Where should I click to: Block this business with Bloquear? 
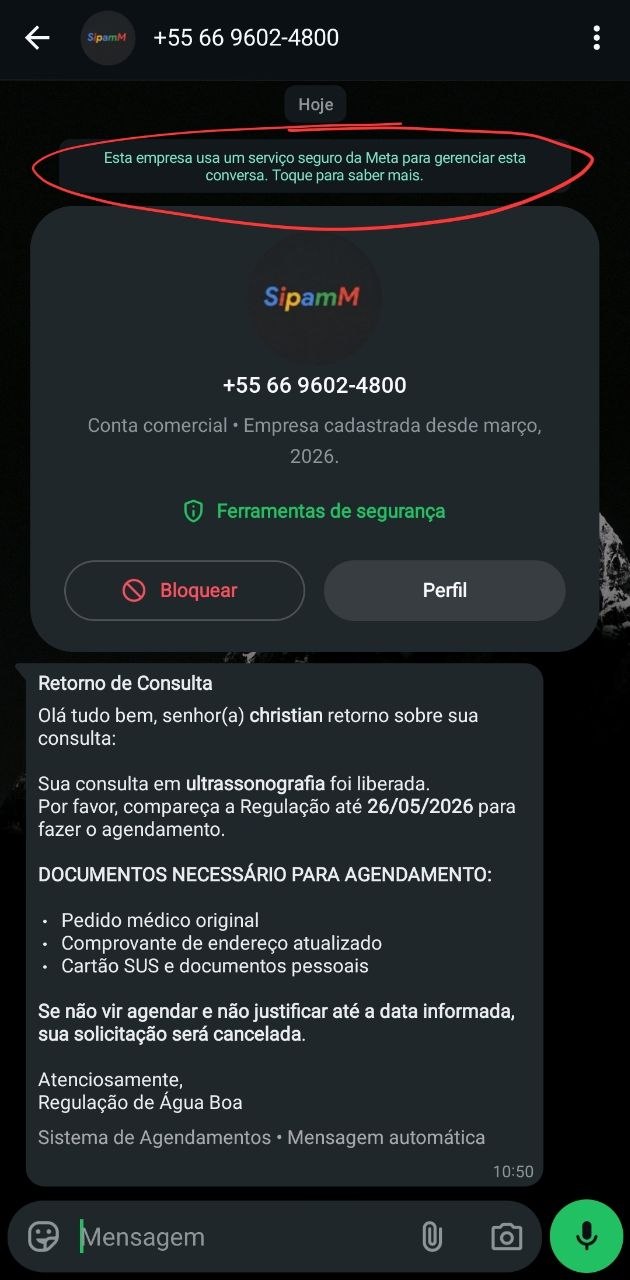[x=184, y=590]
